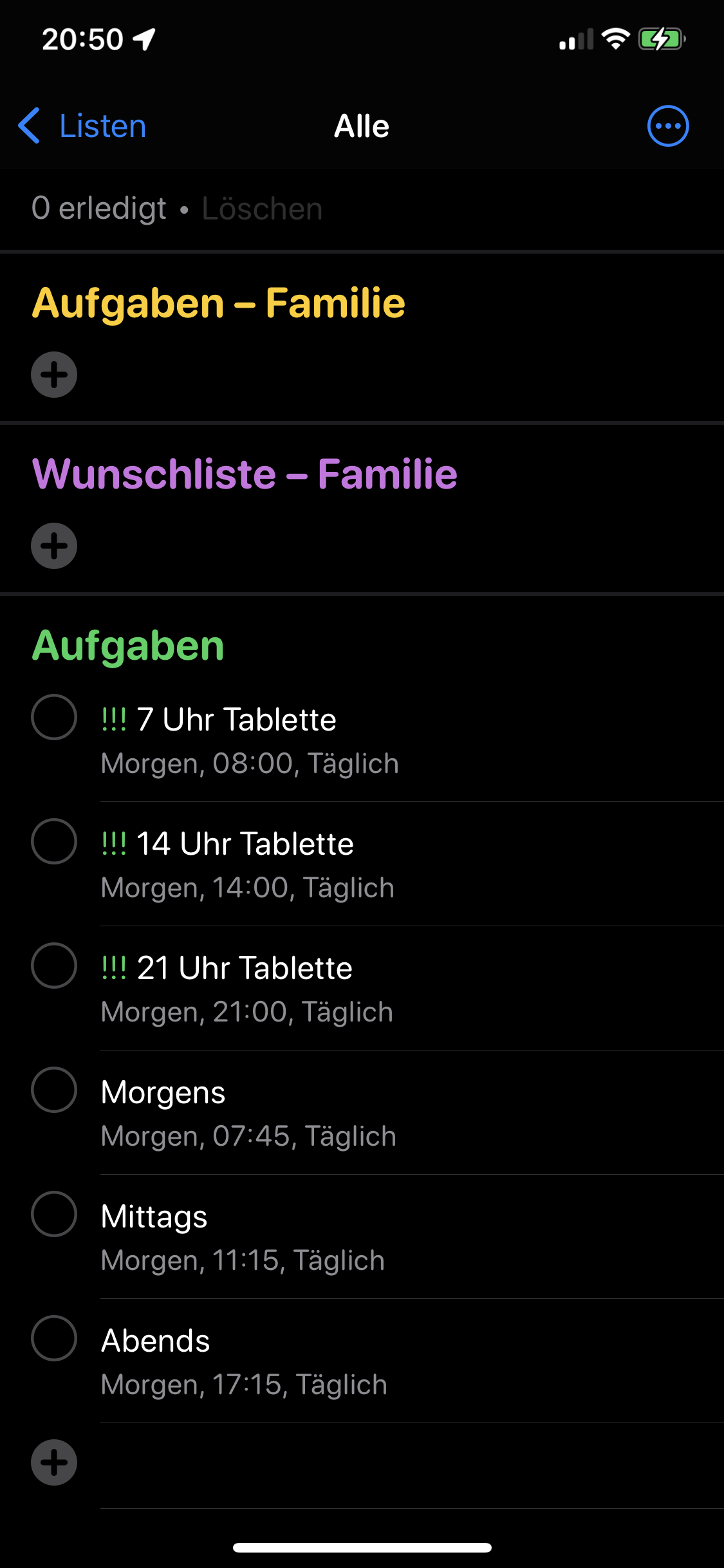The image size is (724, 1568).
Task: Add a reminder to Aufgaben – Familie list
Action: pos(54,374)
